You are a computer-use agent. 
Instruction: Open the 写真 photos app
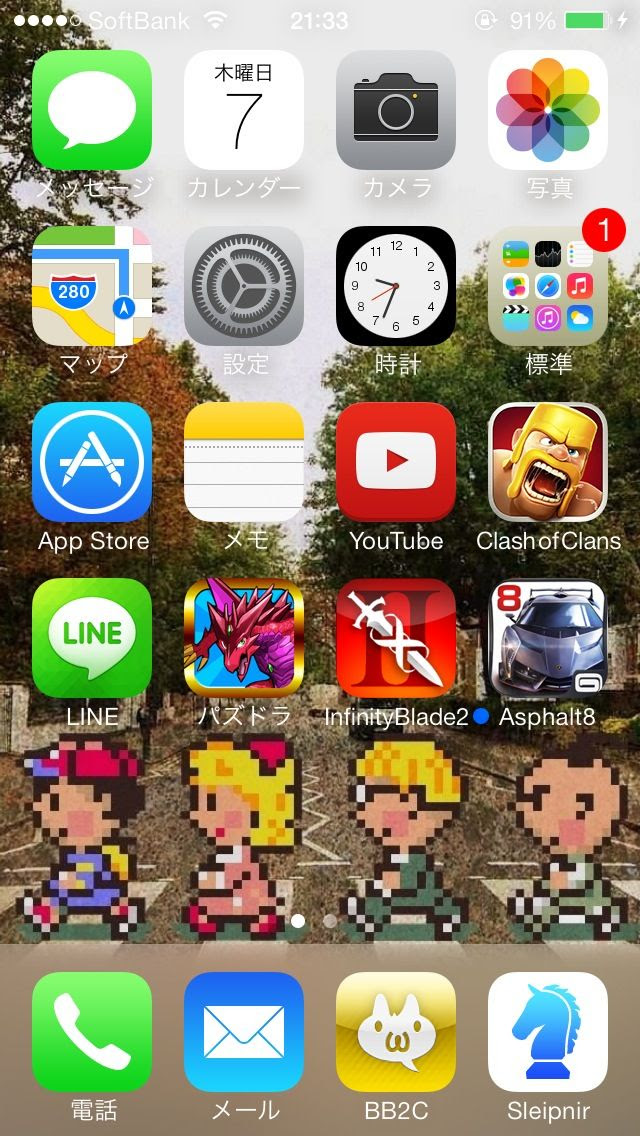(x=548, y=110)
